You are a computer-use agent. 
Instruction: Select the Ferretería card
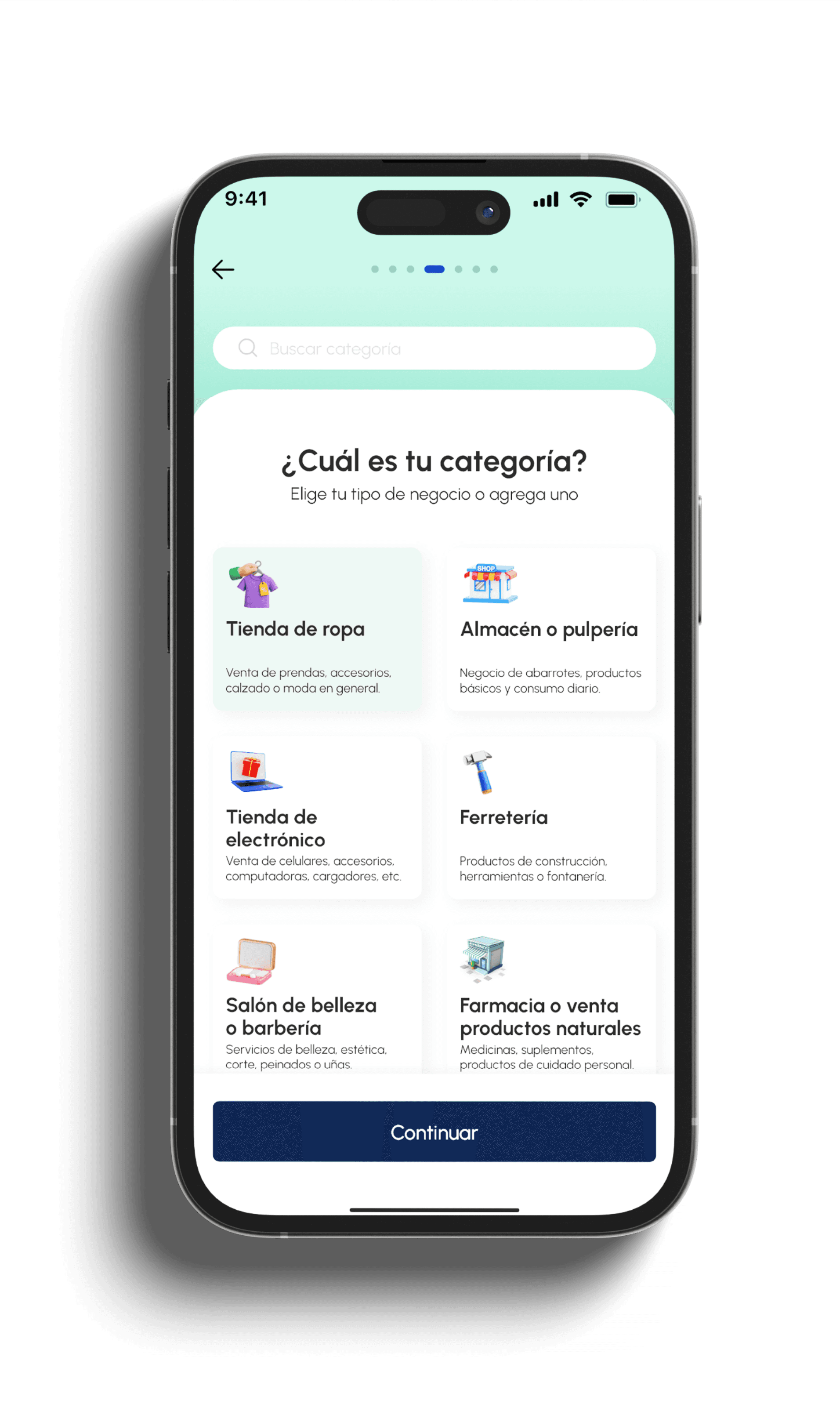click(551, 817)
